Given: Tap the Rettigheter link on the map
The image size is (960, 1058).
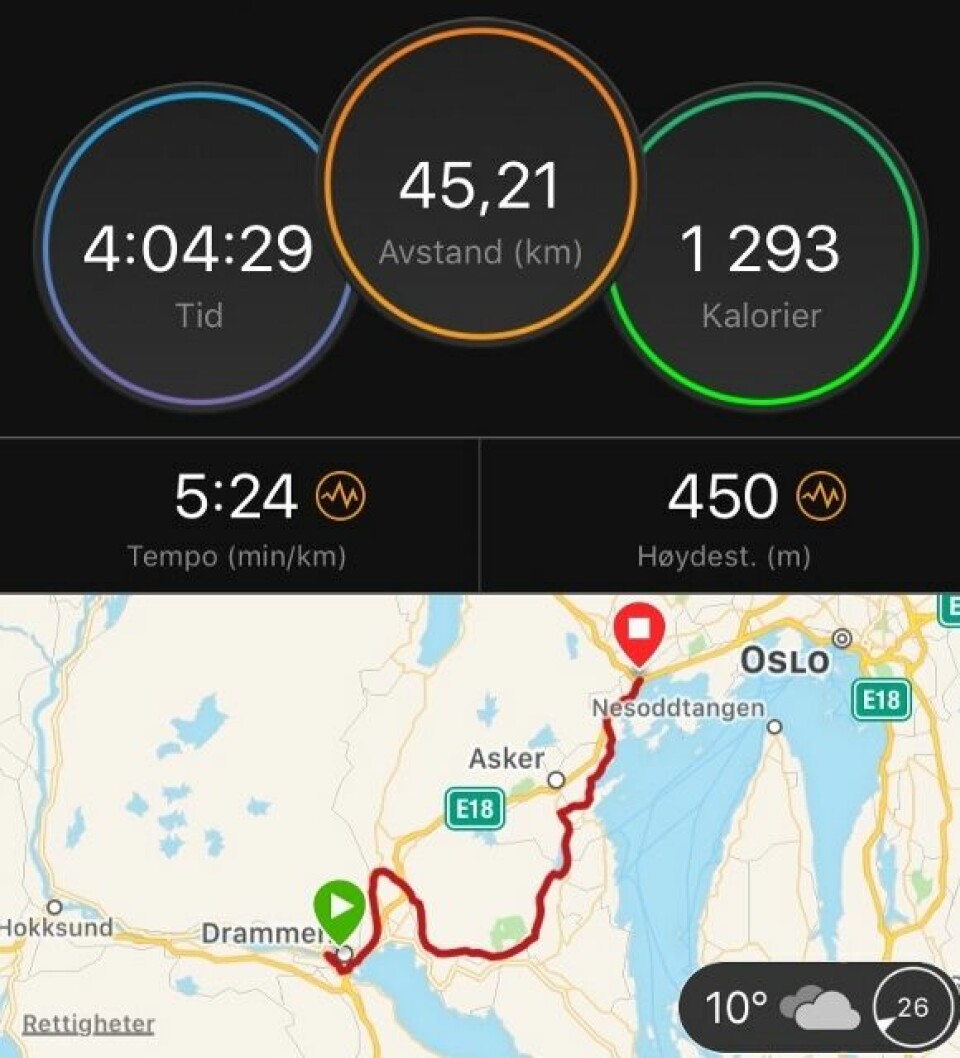Looking at the screenshot, I should click(x=89, y=1024).
